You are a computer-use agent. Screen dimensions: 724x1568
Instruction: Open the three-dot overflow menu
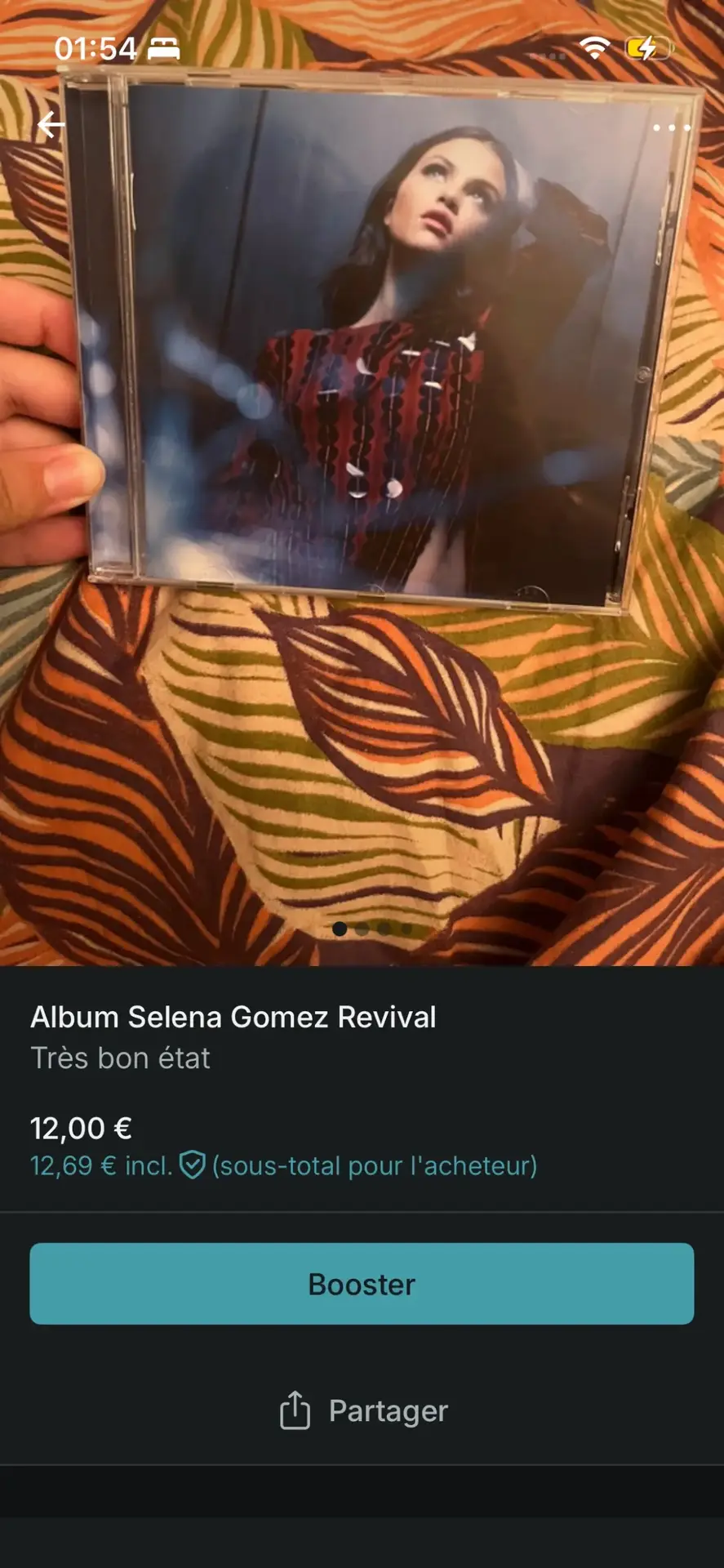[x=671, y=127]
